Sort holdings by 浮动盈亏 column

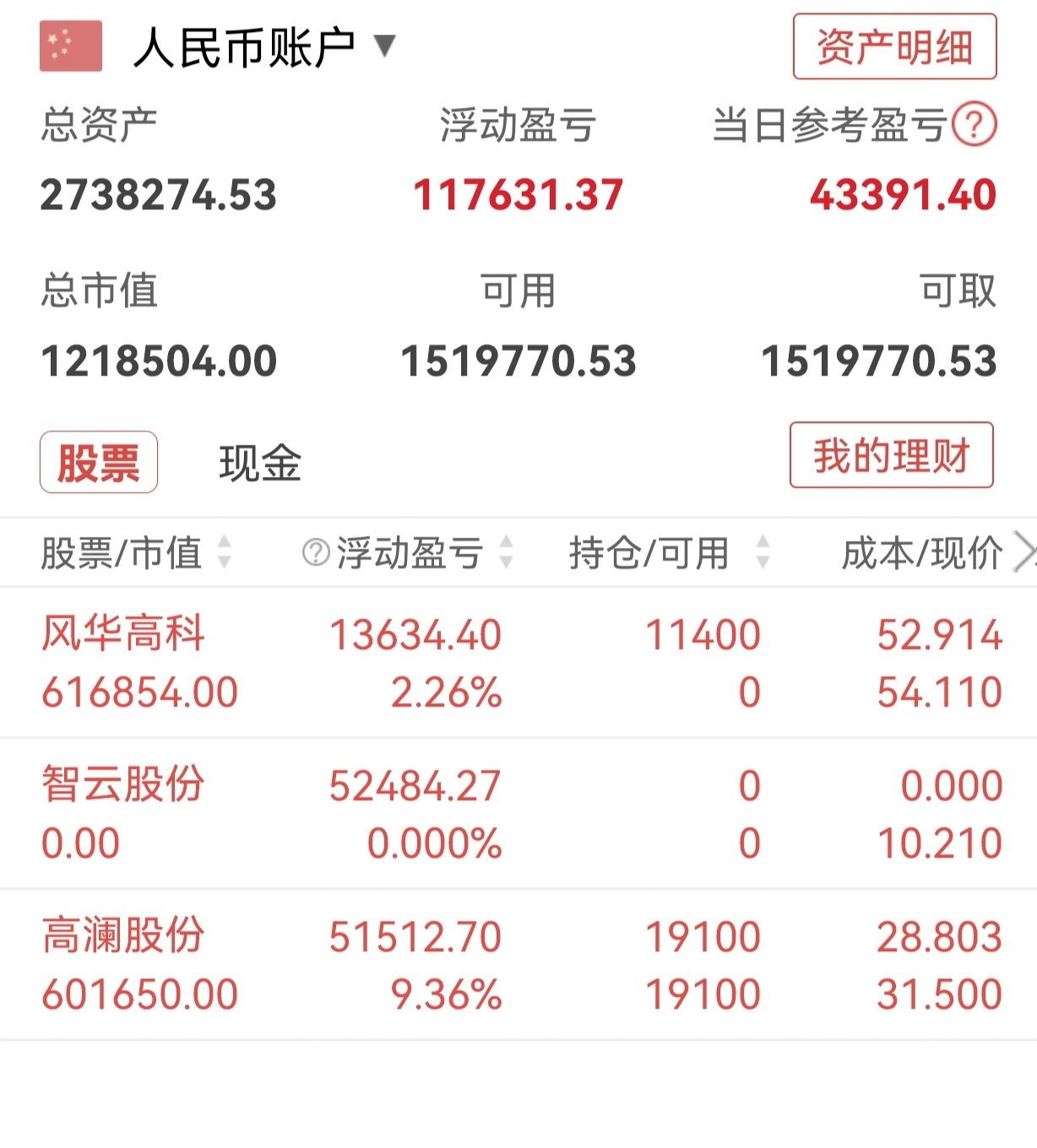tap(408, 553)
